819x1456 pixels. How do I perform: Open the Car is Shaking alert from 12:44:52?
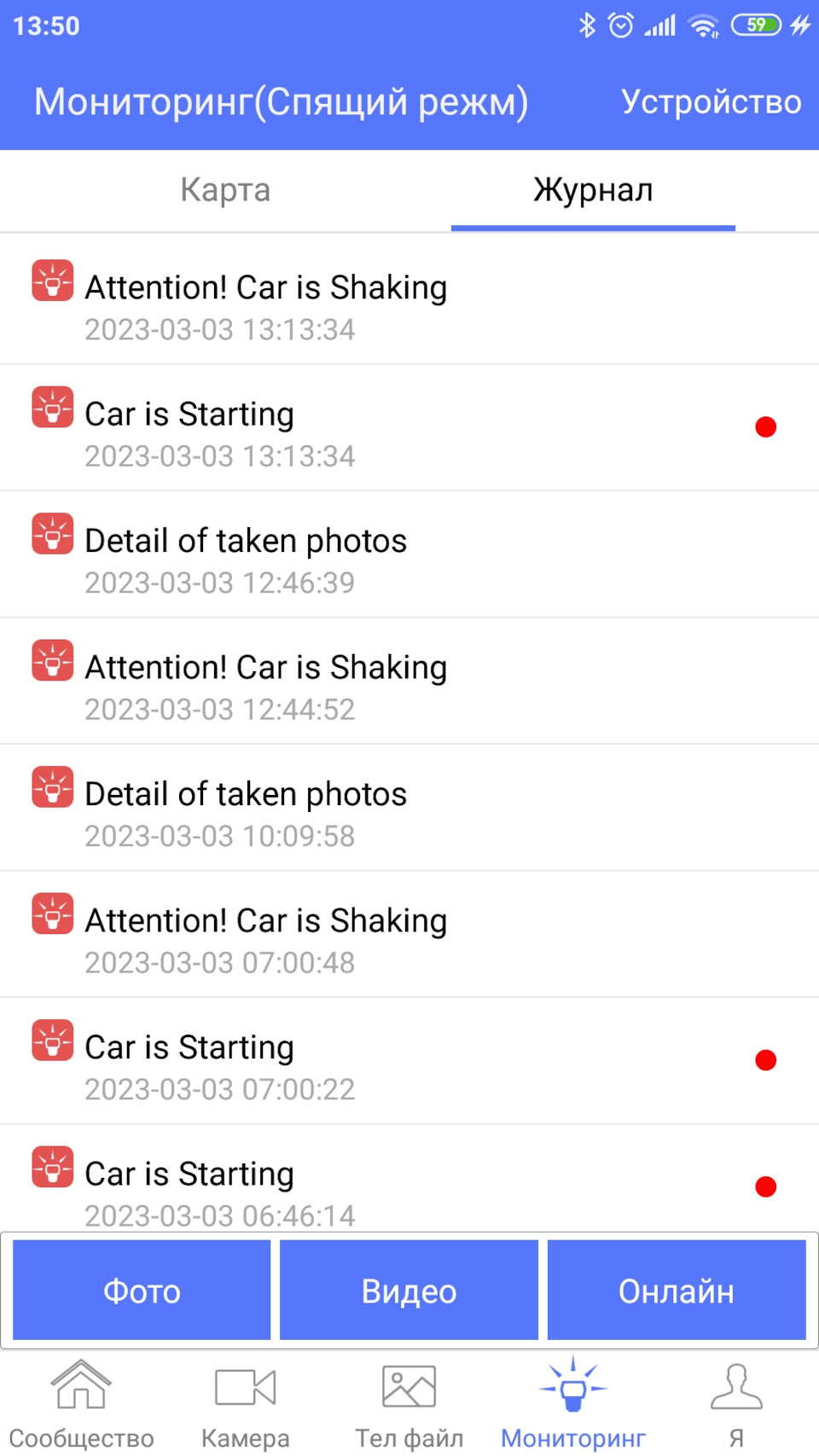point(409,682)
